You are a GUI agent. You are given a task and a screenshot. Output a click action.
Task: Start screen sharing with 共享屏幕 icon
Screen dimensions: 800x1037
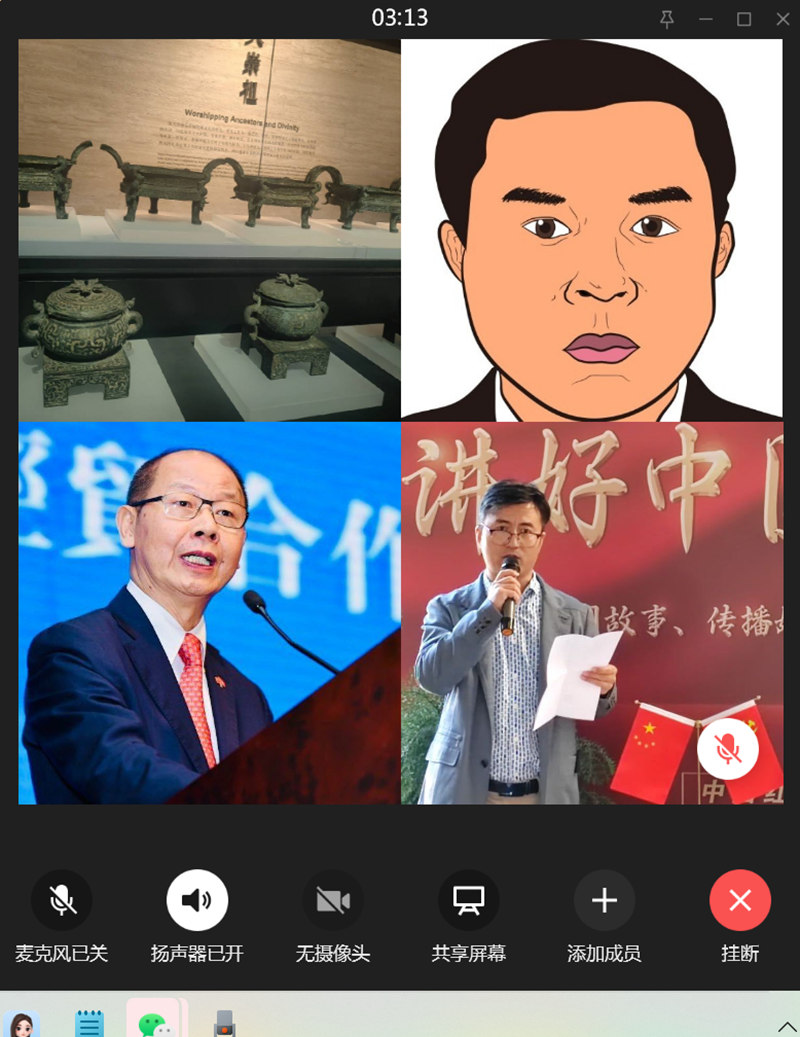pos(468,899)
